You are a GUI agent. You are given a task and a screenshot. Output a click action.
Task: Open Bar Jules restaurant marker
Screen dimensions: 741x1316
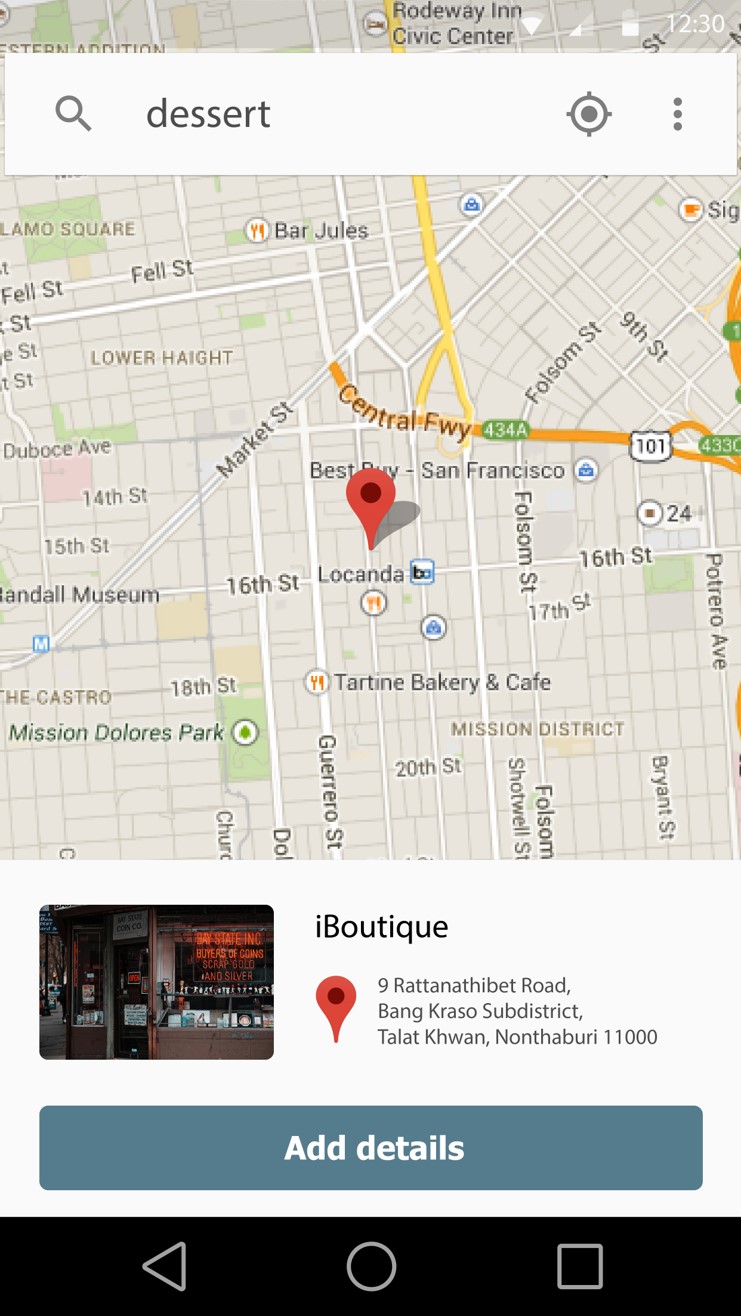tap(258, 231)
